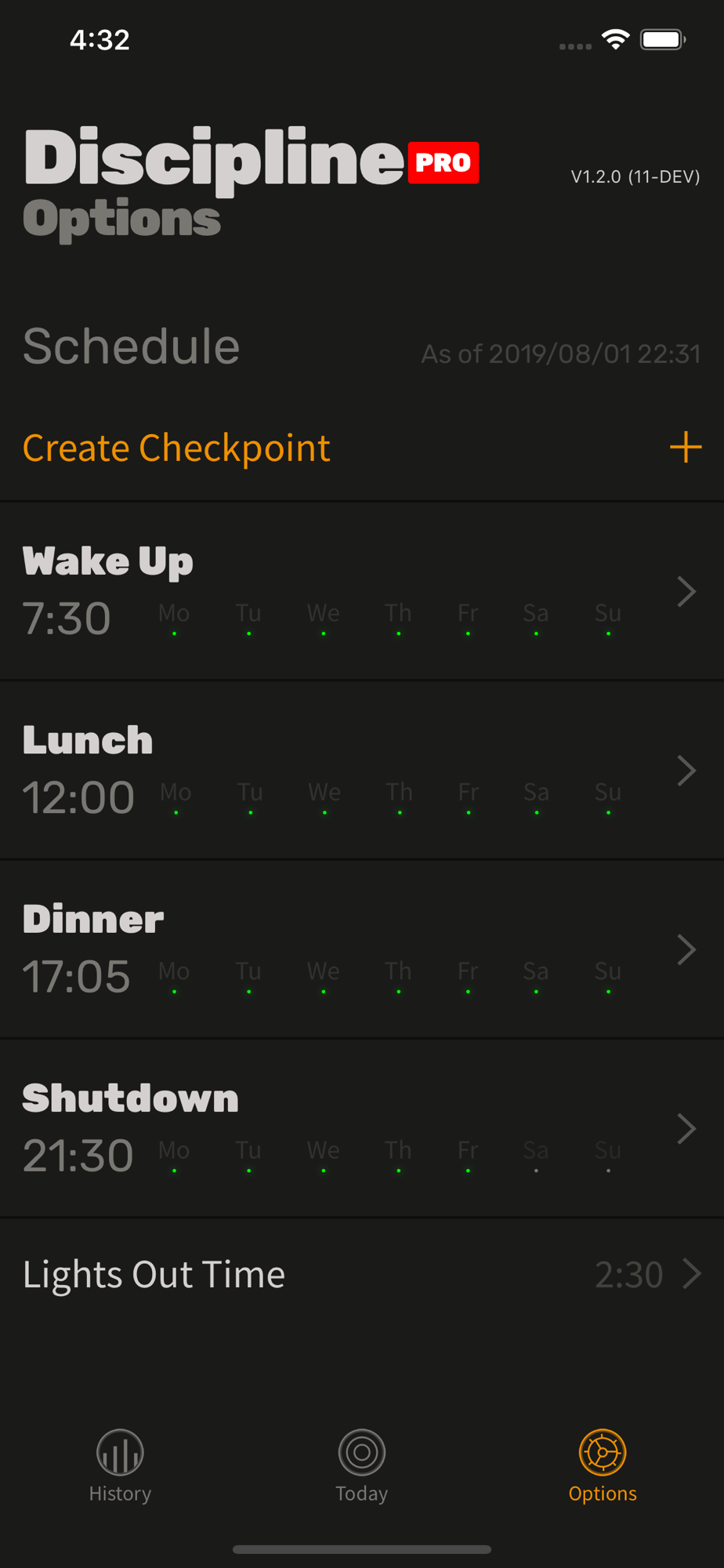Switch to the History tab
Viewport: 724px width, 1568px height.
(120, 1465)
